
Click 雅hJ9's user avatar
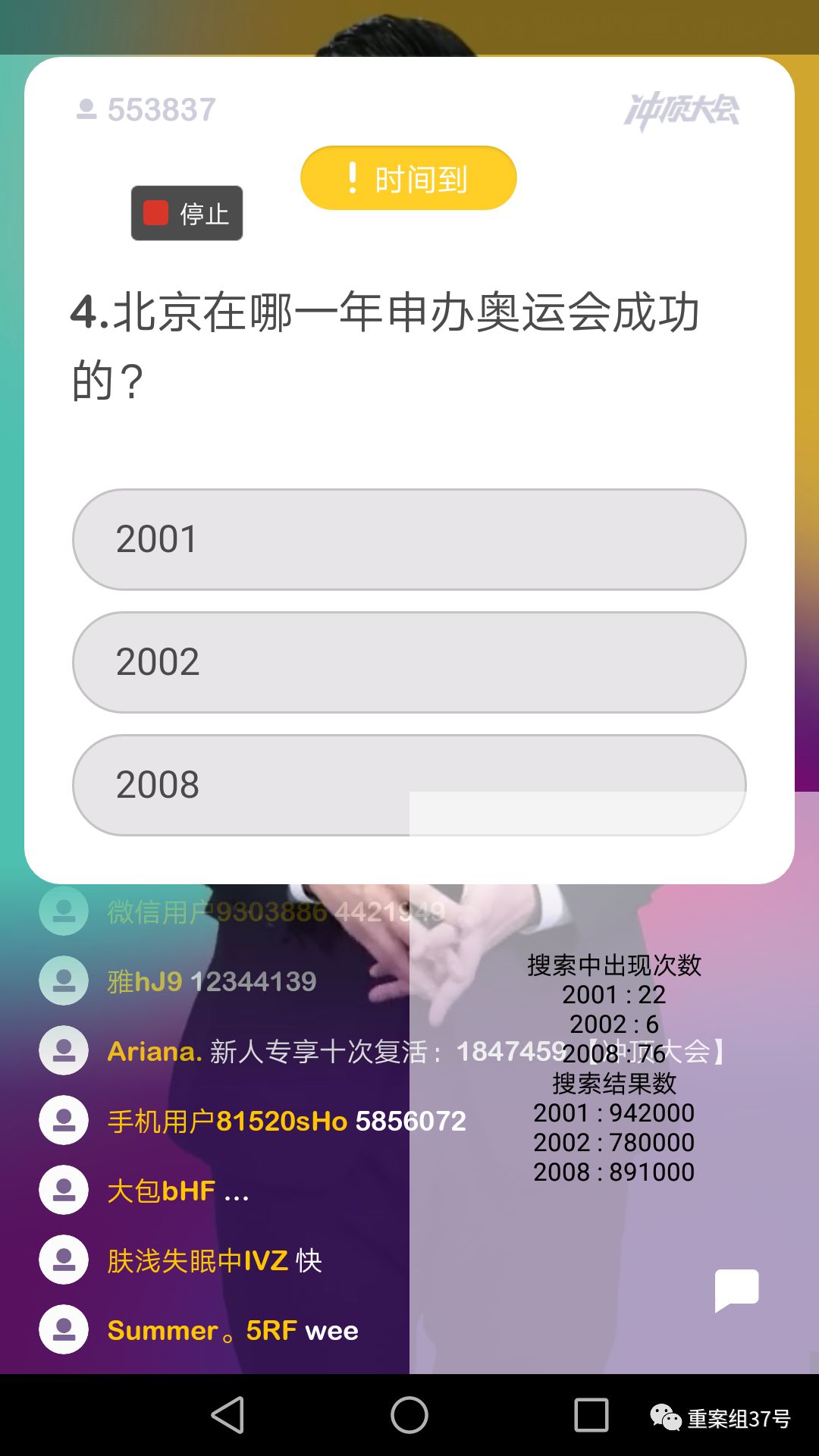(x=63, y=981)
